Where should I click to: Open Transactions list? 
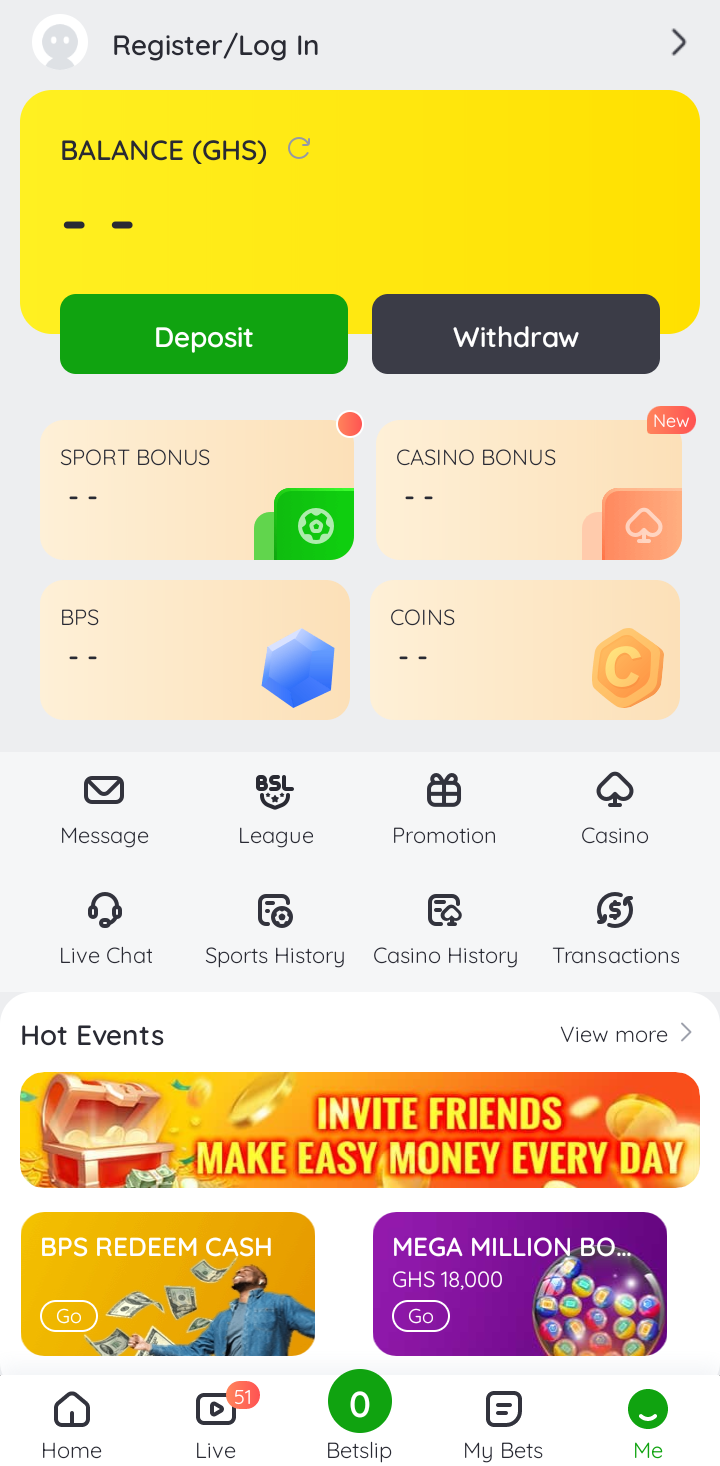[615, 930]
